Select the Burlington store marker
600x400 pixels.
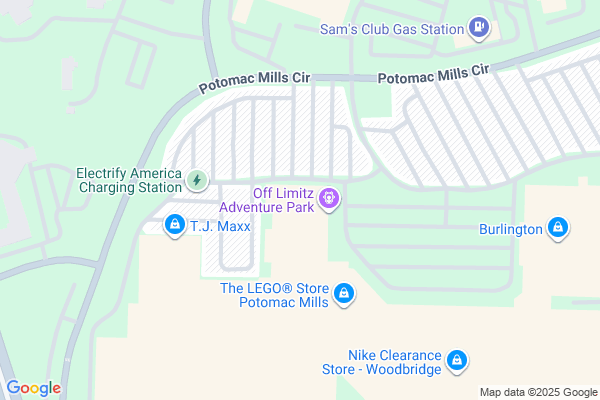pos(558,228)
